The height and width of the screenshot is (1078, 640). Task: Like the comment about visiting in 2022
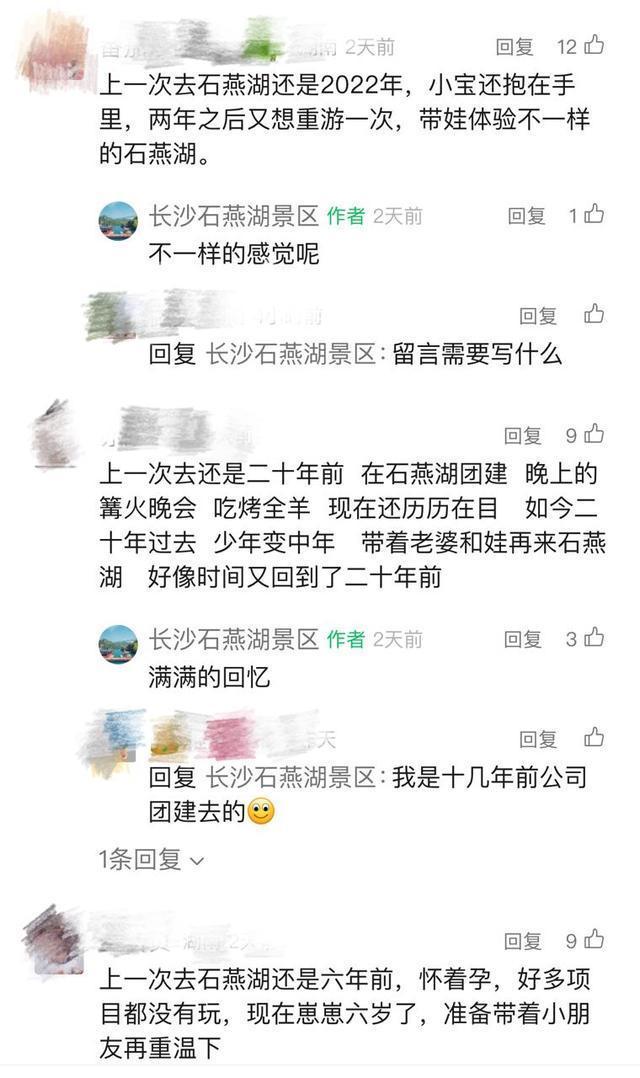pyautogui.click(x=594, y=45)
